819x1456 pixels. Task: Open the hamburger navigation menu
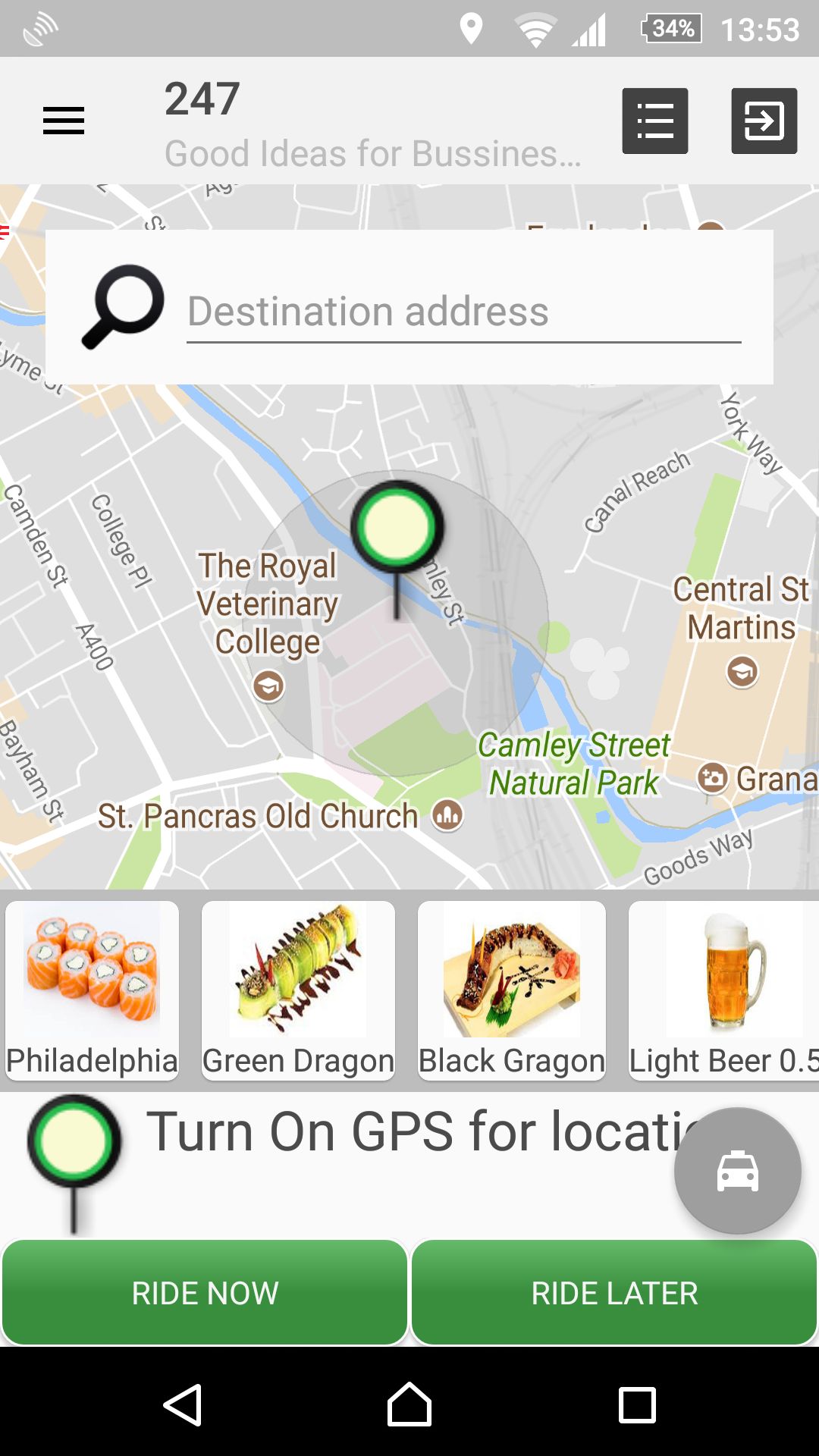coord(64,121)
